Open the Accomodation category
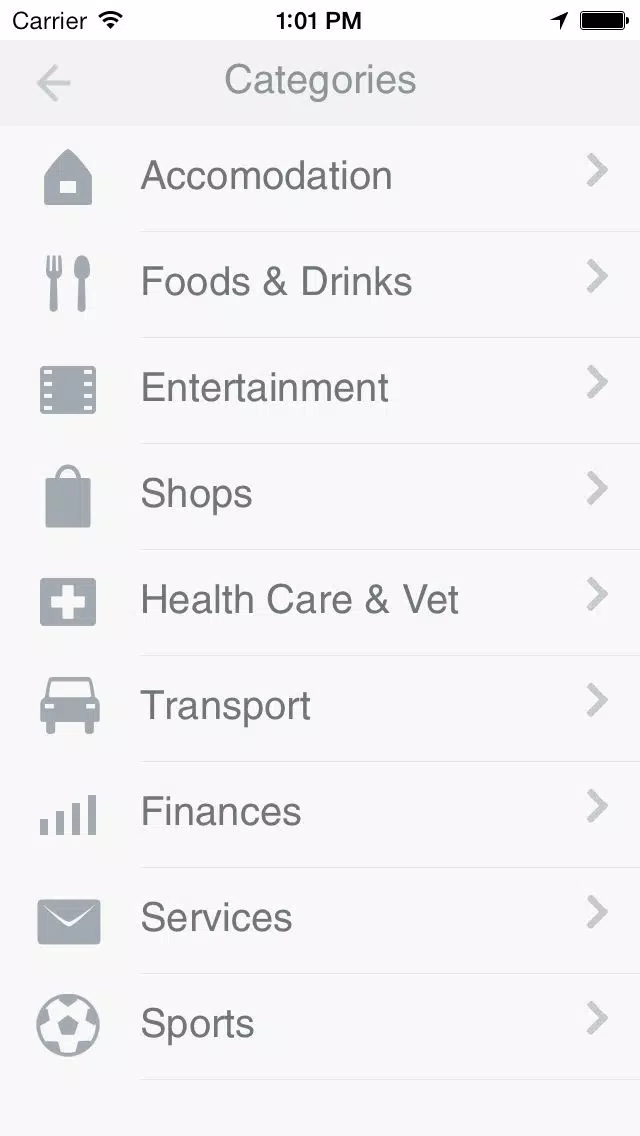The width and height of the screenshot is (640, 1136). (x=320, y=178)
